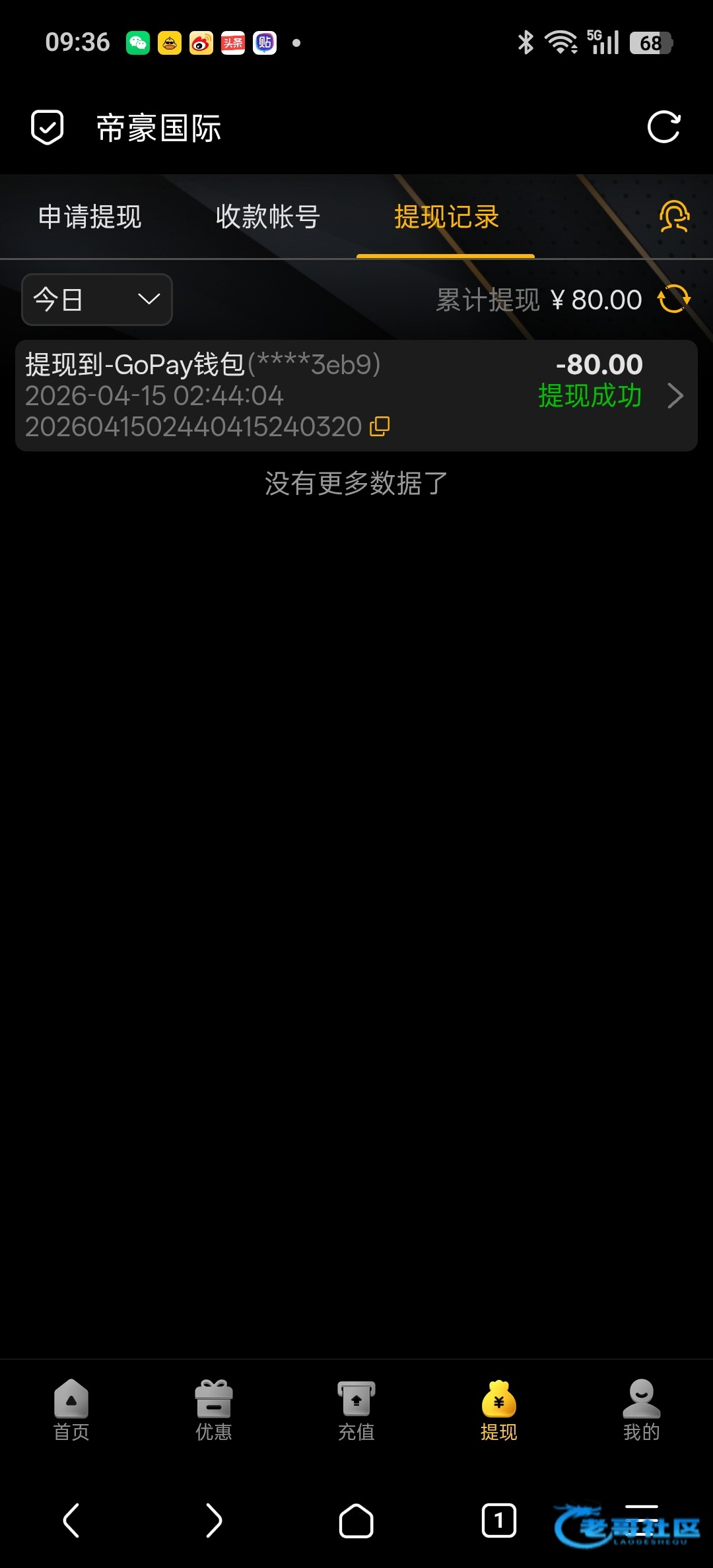Copy the withdrawal order number
Image resolution: width=713 pixels, height=1568 pixels.
tap(380, 427)
